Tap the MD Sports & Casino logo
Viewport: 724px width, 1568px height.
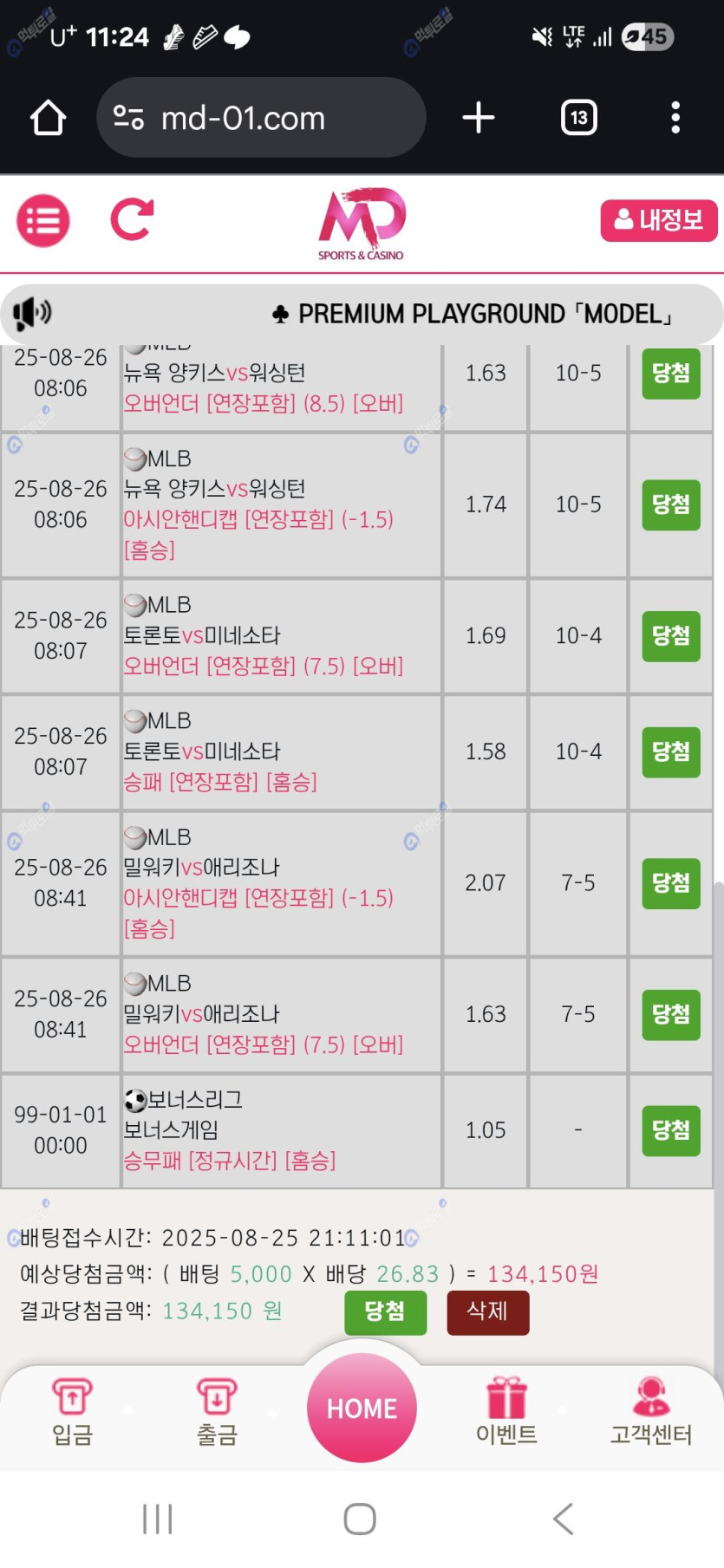pos(362,223)
